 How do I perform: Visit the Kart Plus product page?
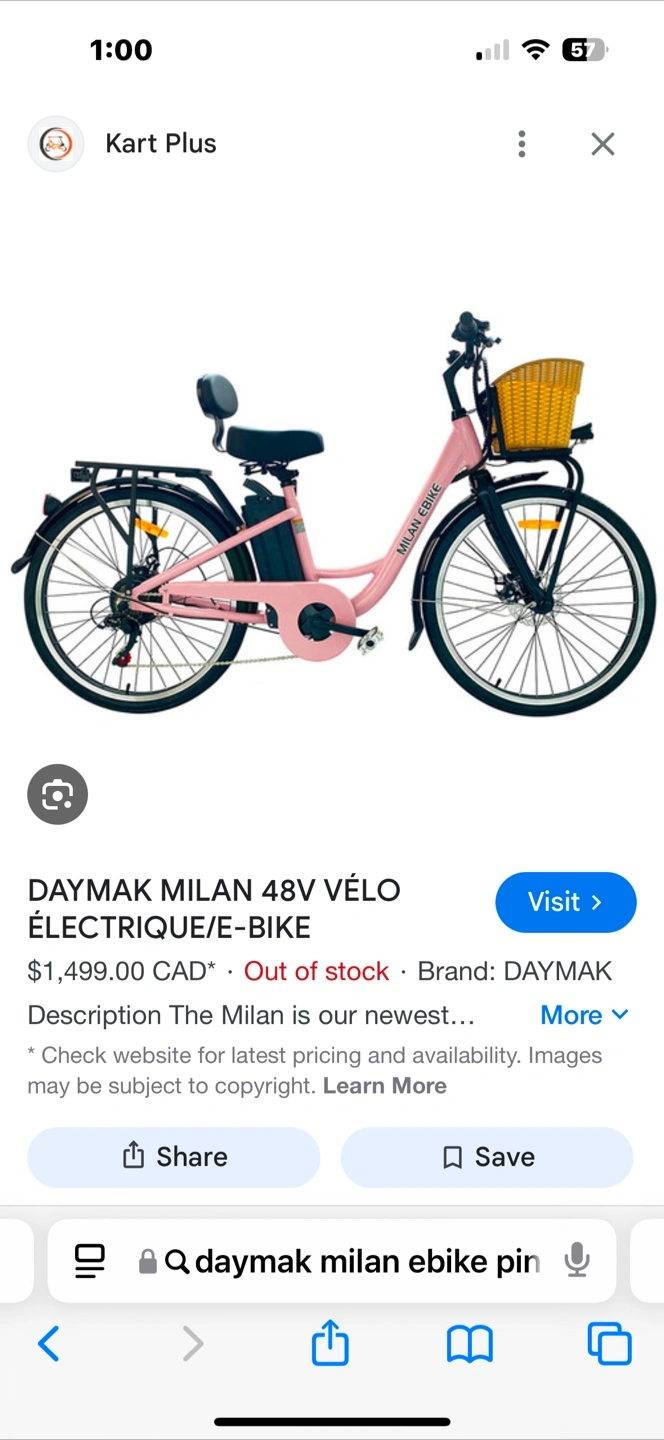[565, 902]
